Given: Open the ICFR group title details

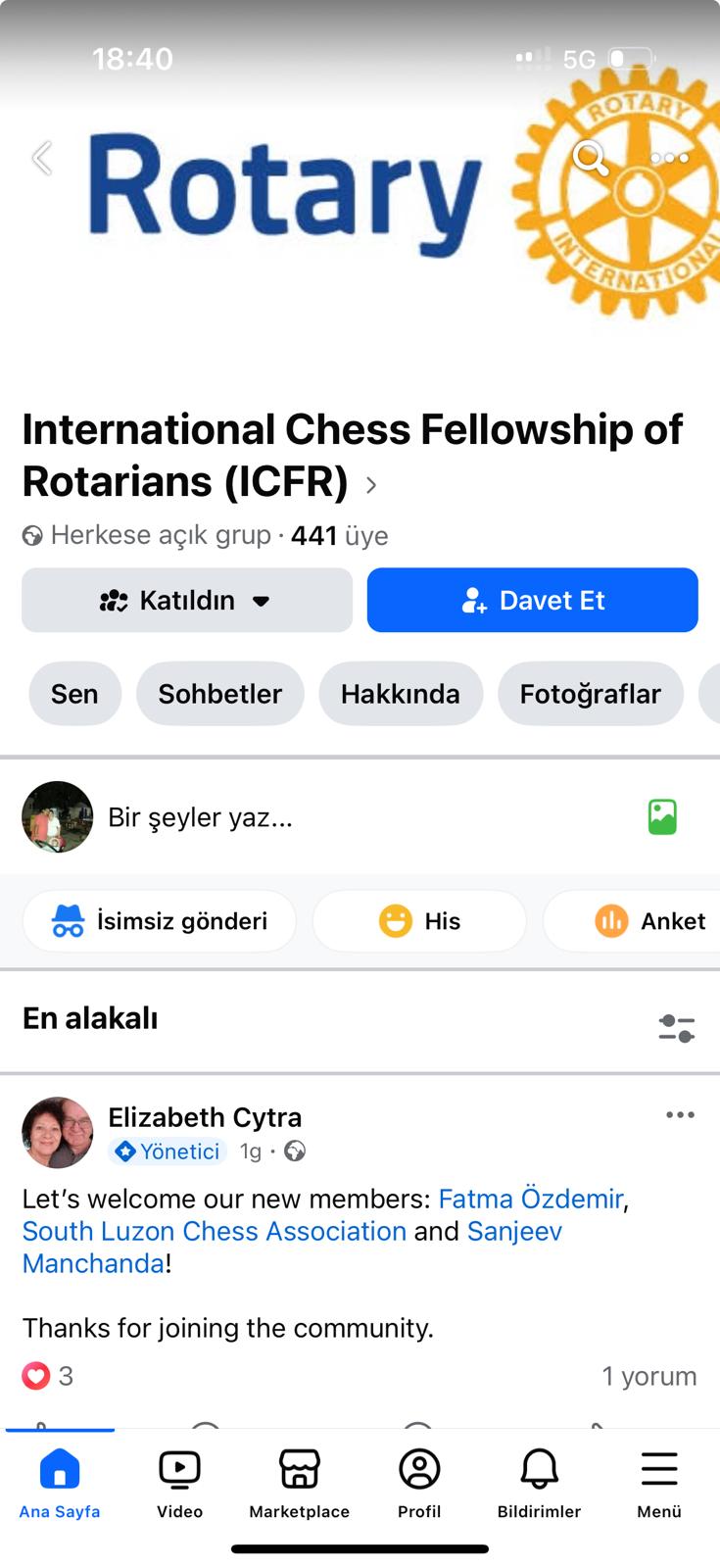Looking at the screenshot, I should tap(353, 455).
